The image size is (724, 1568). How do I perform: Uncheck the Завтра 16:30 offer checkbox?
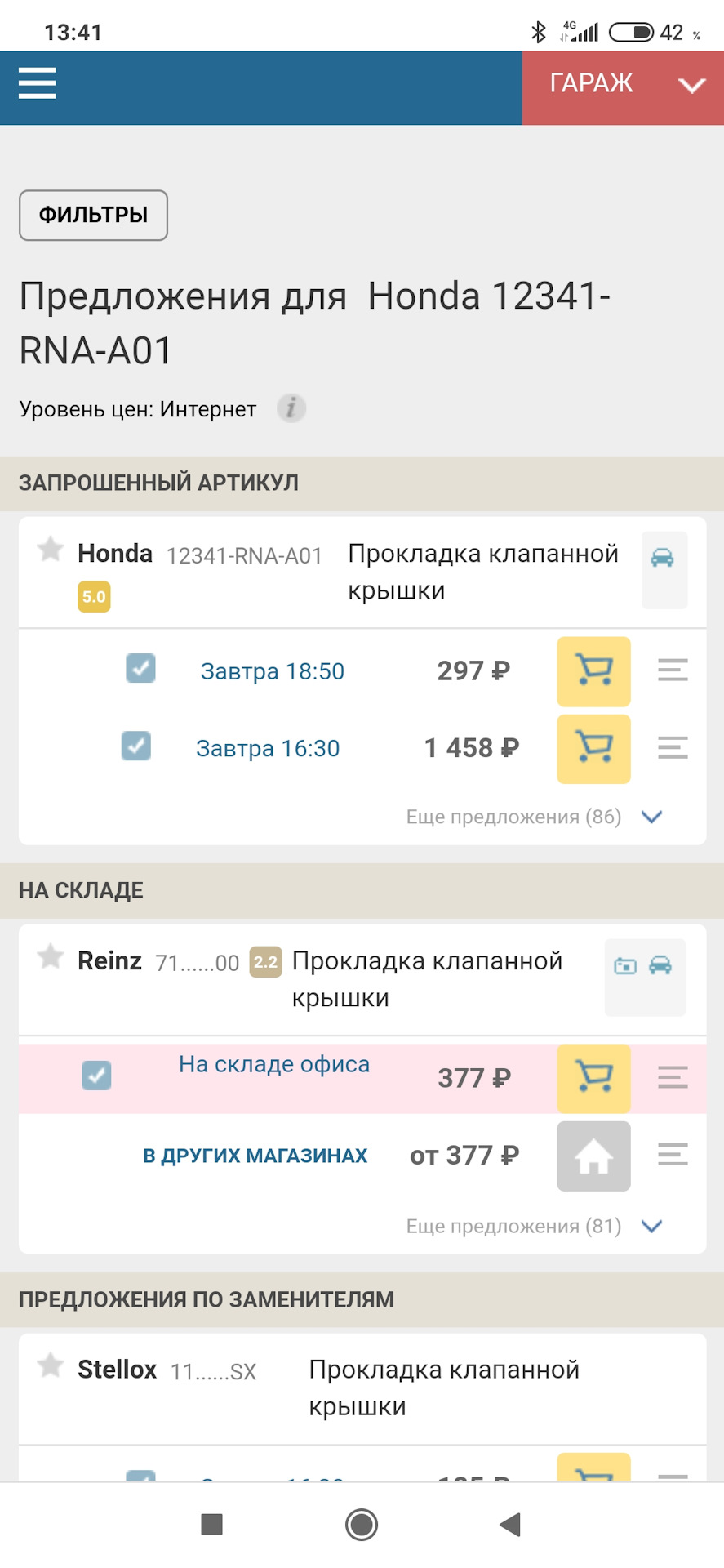coord(135,746)
